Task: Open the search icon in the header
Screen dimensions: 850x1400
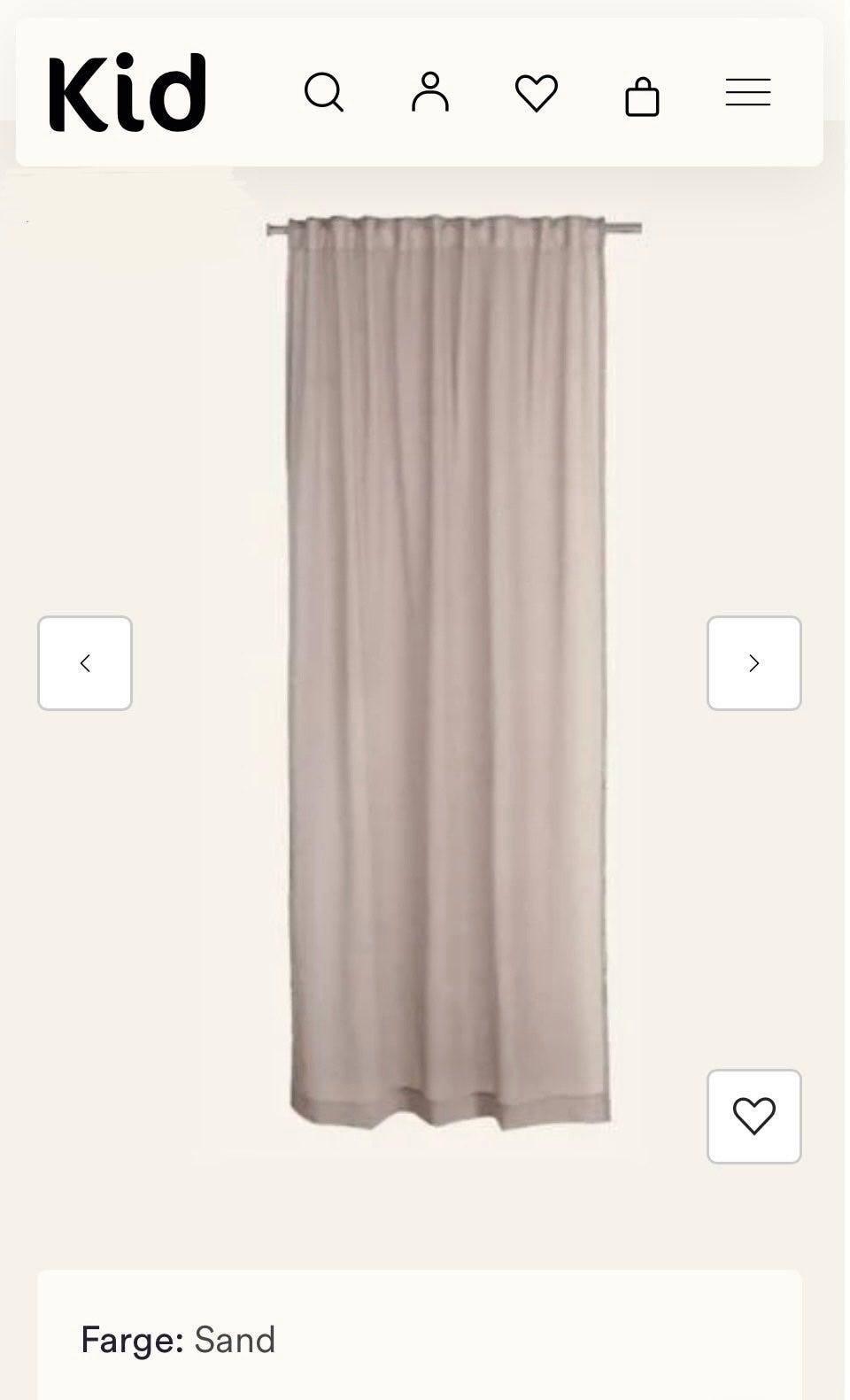Action: [x=324, y=92]
